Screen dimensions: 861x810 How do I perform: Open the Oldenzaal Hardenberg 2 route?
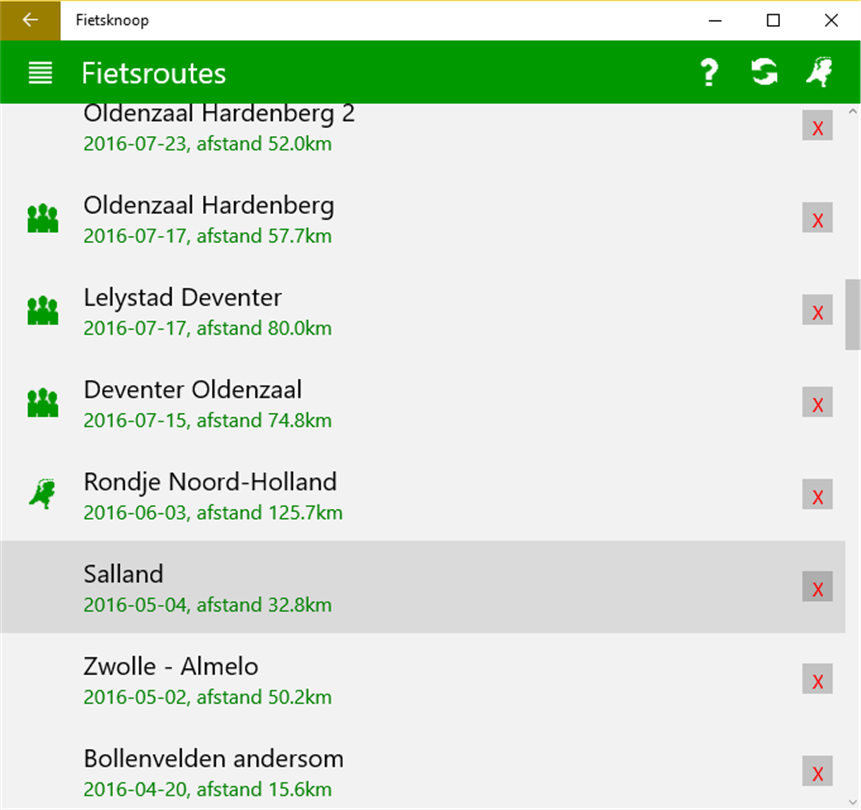(219, 127)
